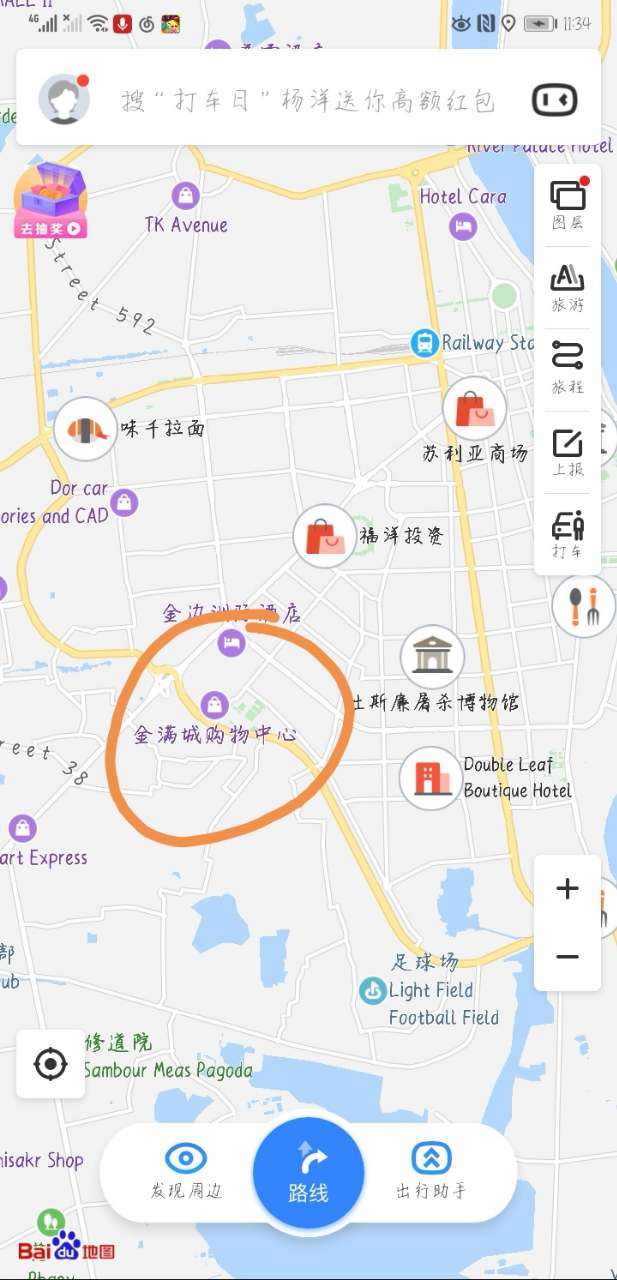Select the museum marker for 吐斯廉屠杀博物馆
This screenshot has height=1280, width=617.
tap(432, 656)
